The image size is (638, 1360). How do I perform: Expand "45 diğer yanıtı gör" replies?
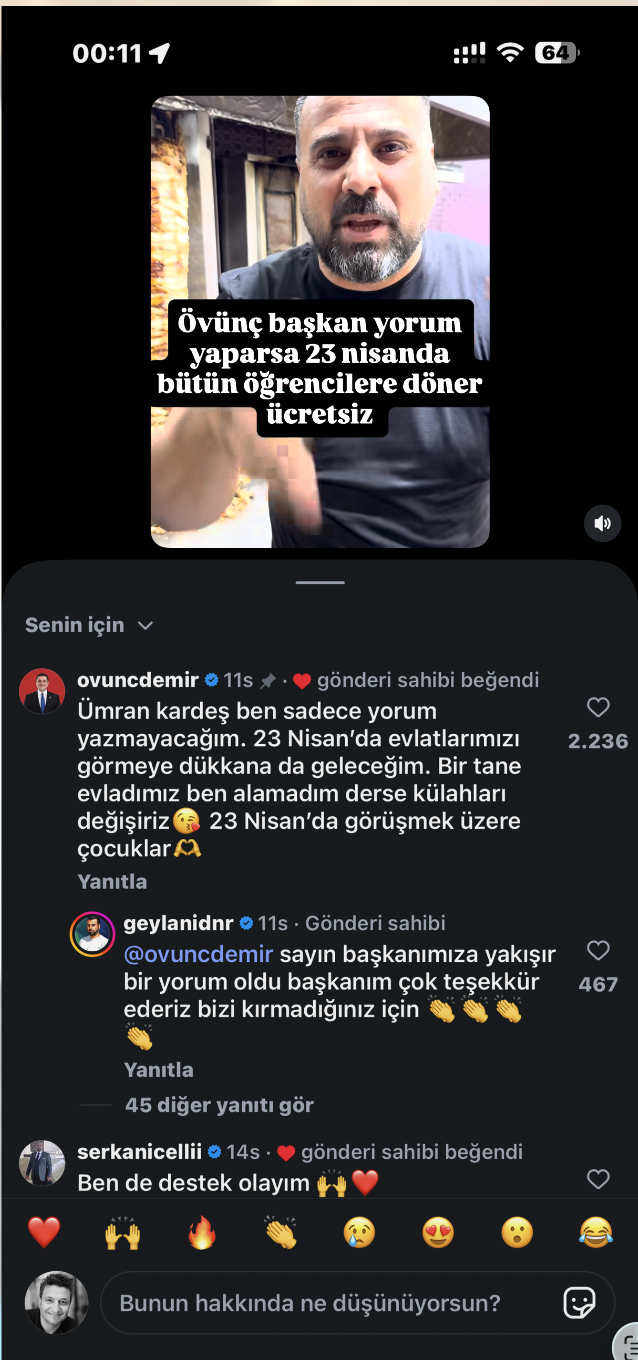(219, 1105)
